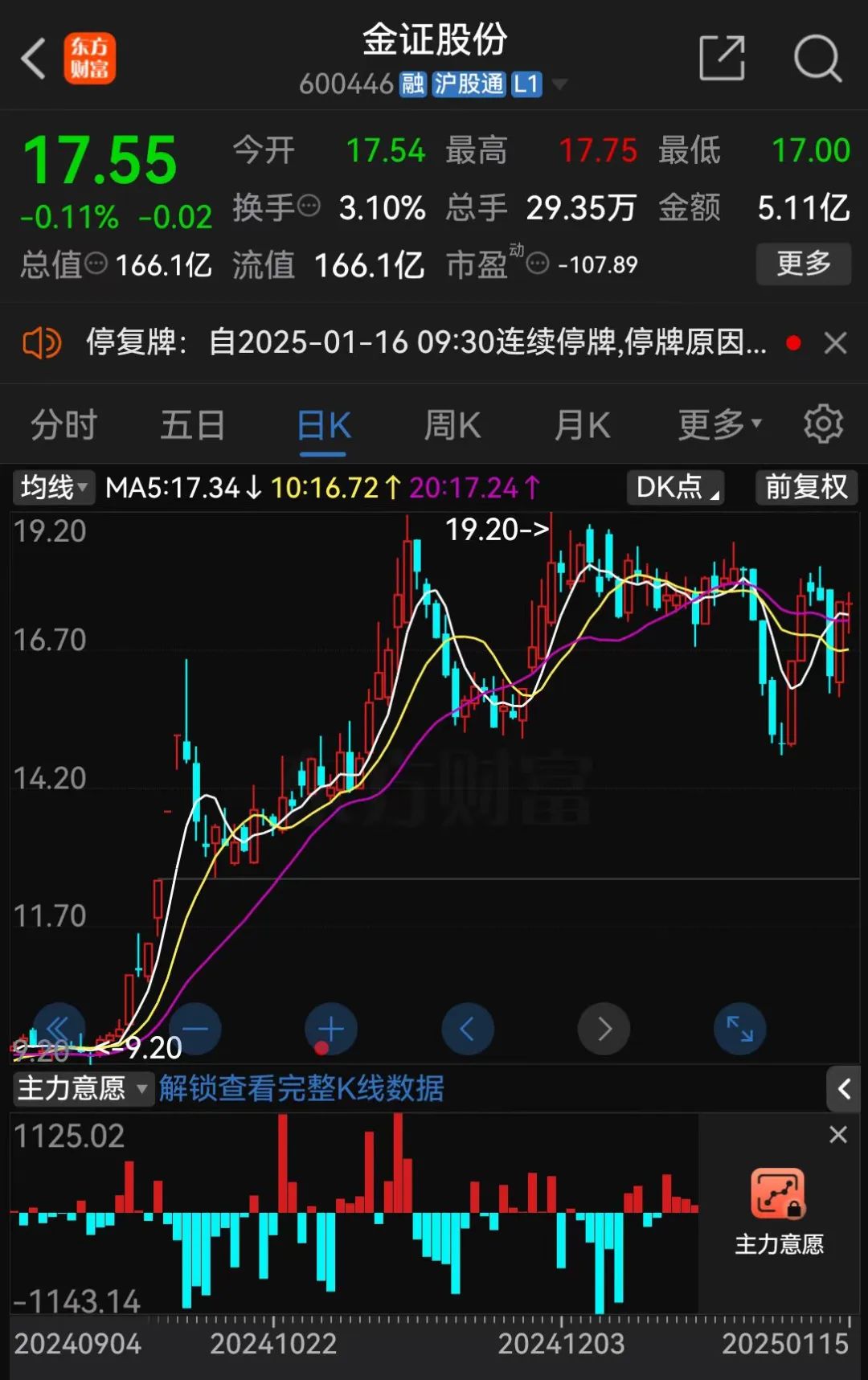Tap 更多 to view more quote details
Viewport: 868px width, 1380px height.
(x=804, y=264)
